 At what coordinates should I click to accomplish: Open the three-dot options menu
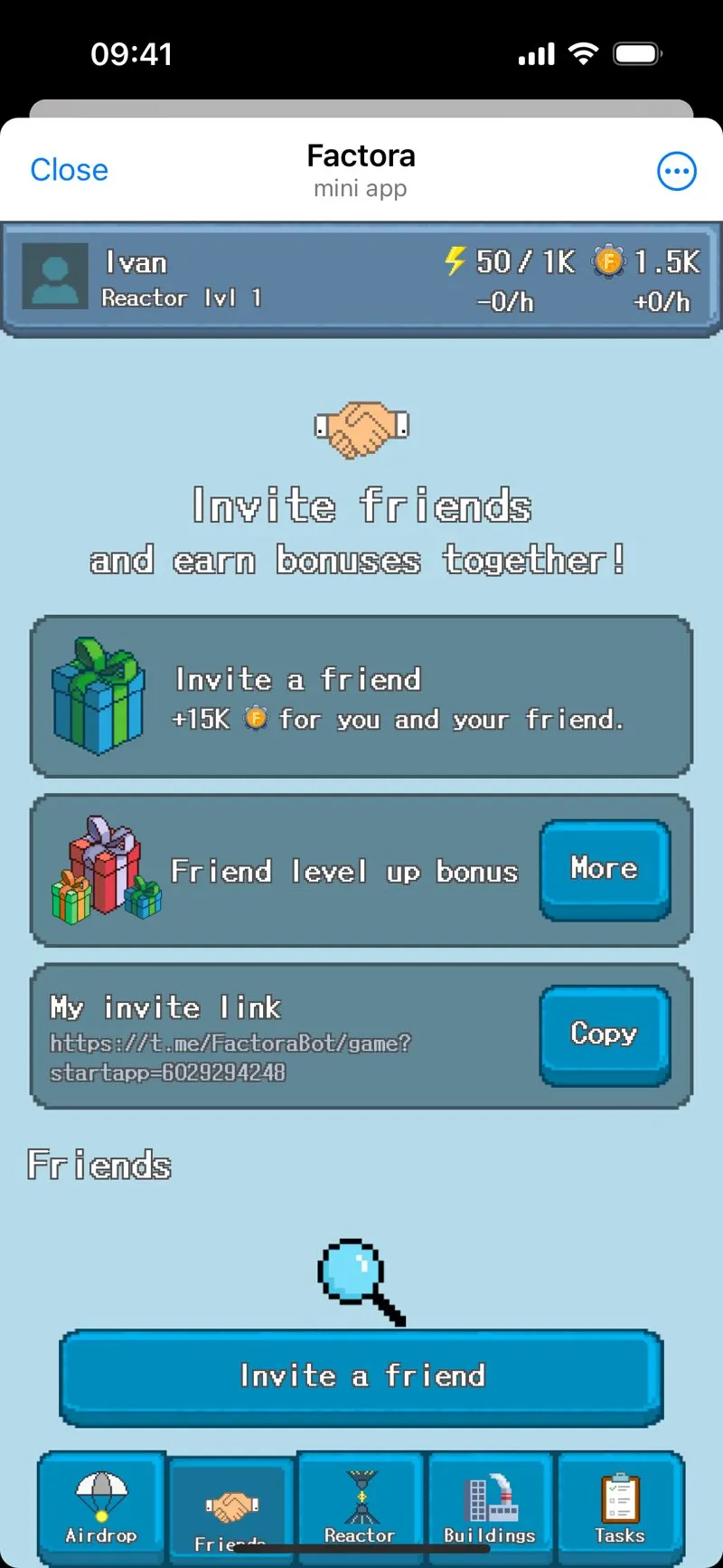[x=677, y=171]
